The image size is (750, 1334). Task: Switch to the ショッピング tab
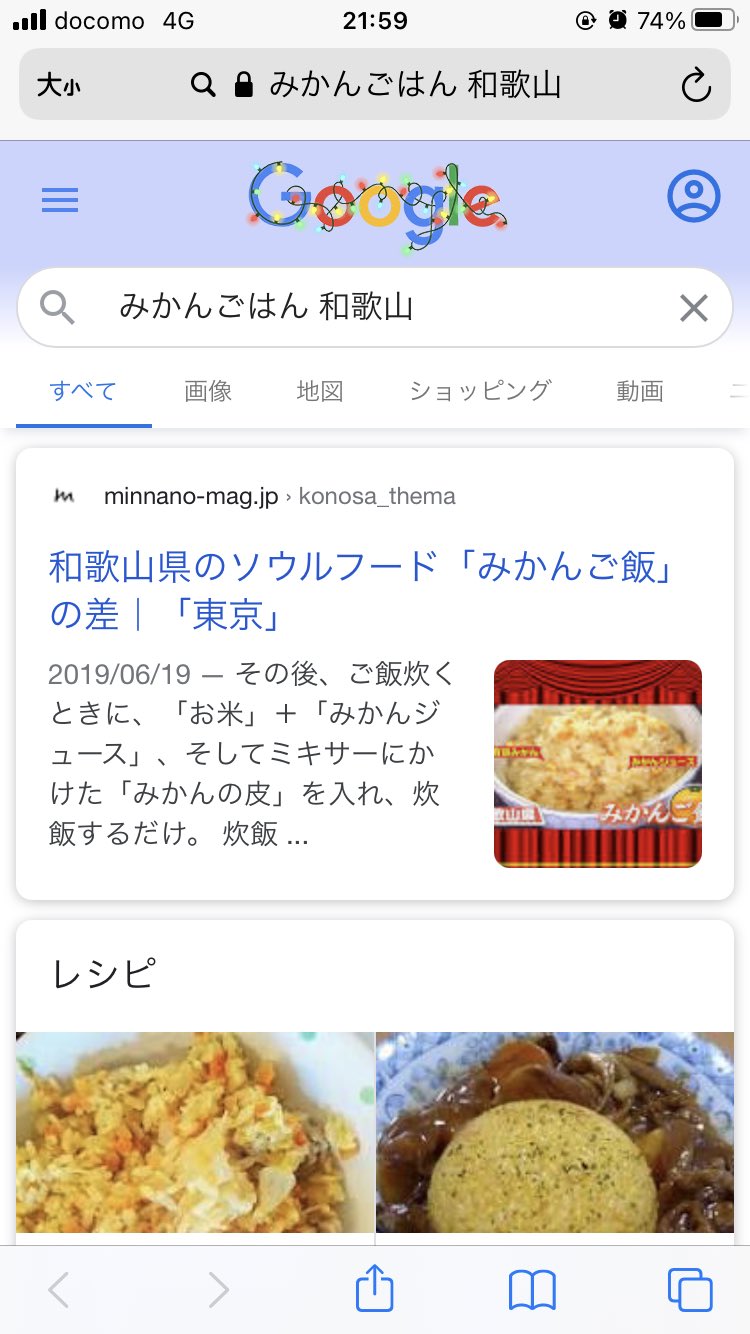tap(480, 391)
